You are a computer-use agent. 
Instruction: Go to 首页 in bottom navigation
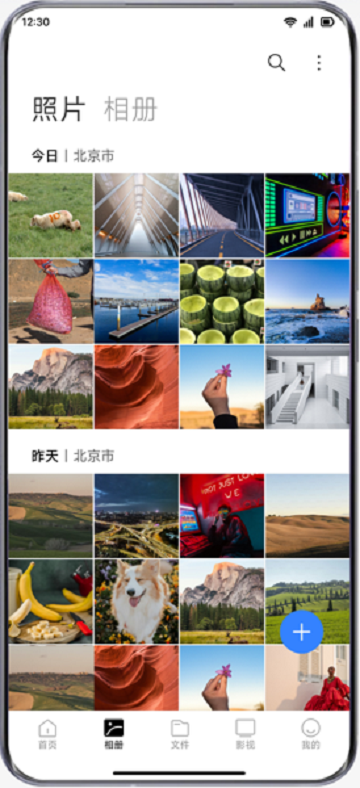click(47, 734)
